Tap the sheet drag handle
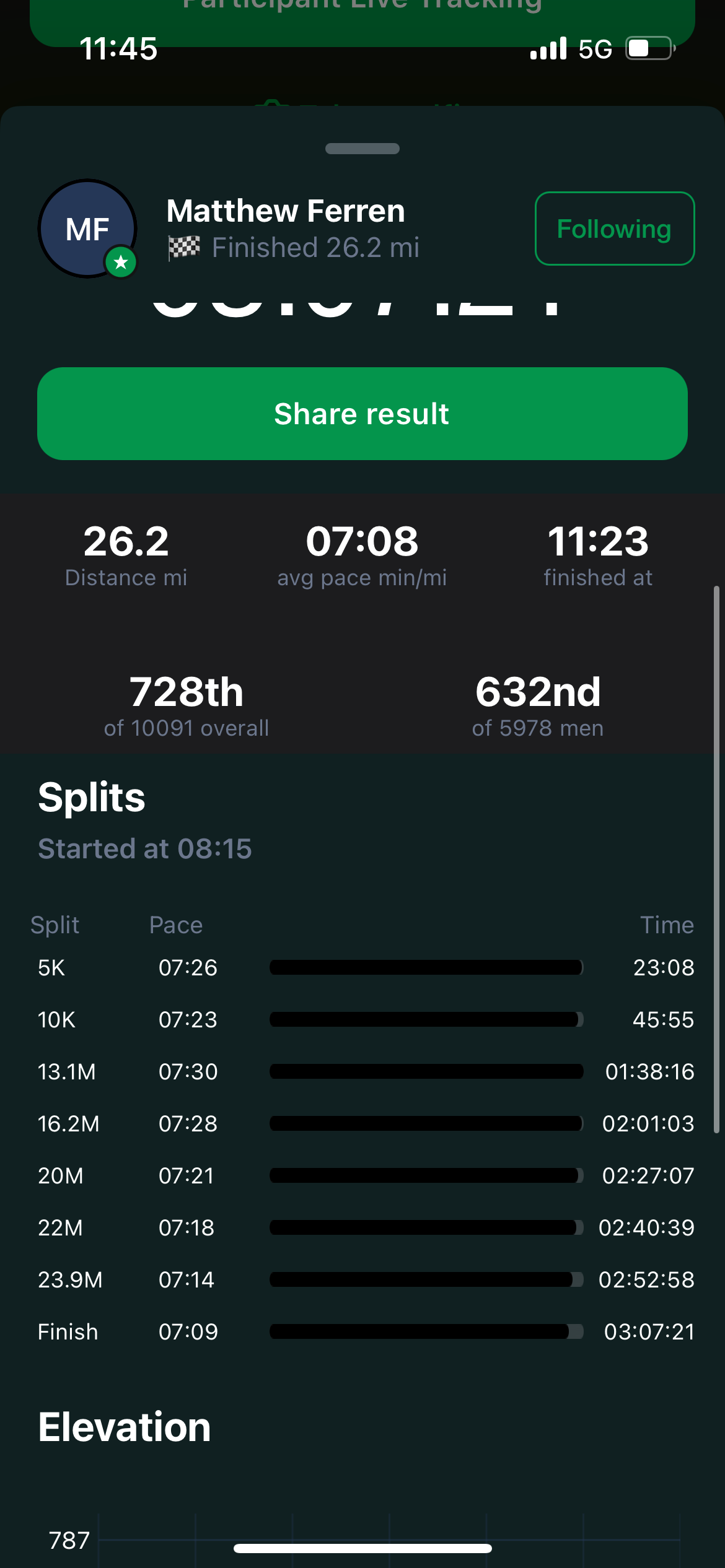The image size is (725, 1568). pos(362,149)
